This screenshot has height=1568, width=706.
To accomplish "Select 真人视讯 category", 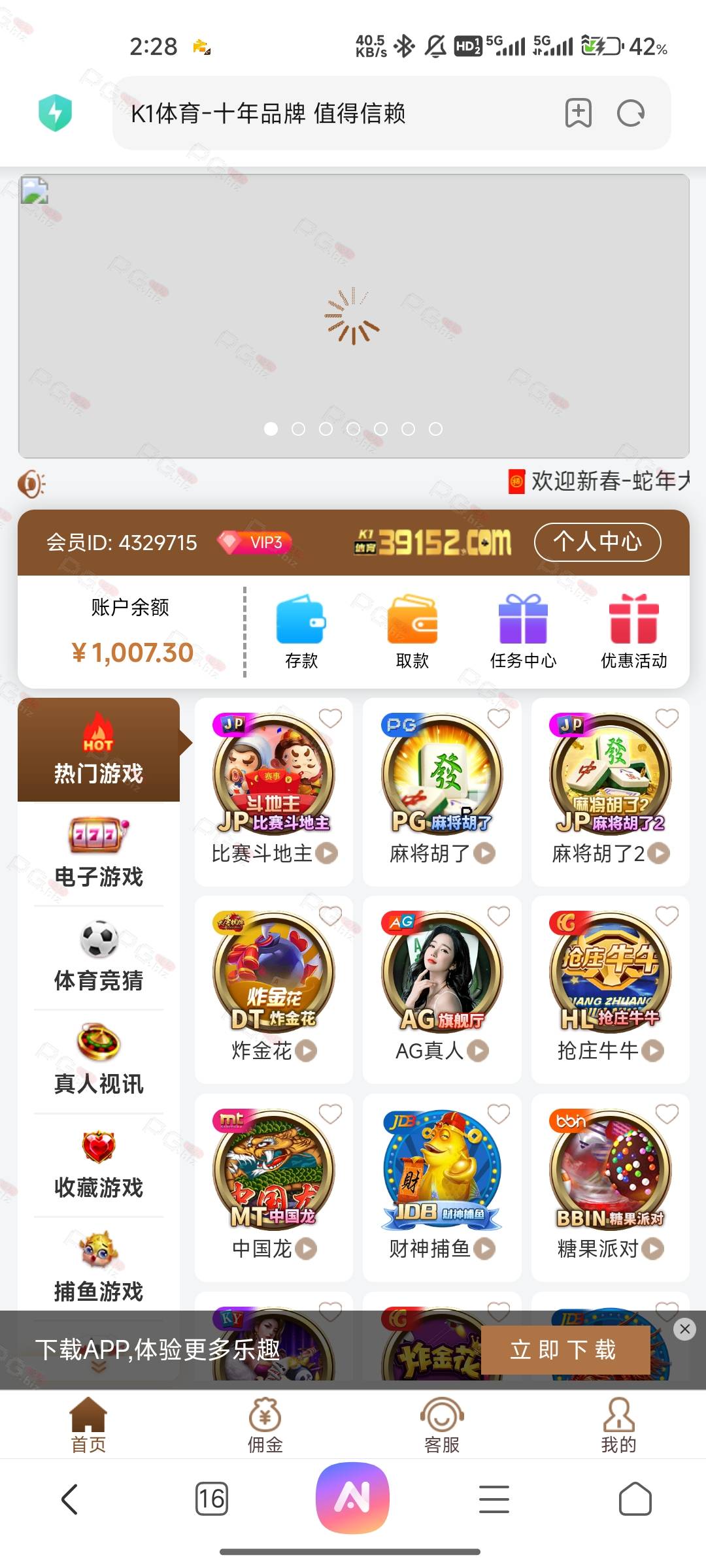I will point(99,1061).
